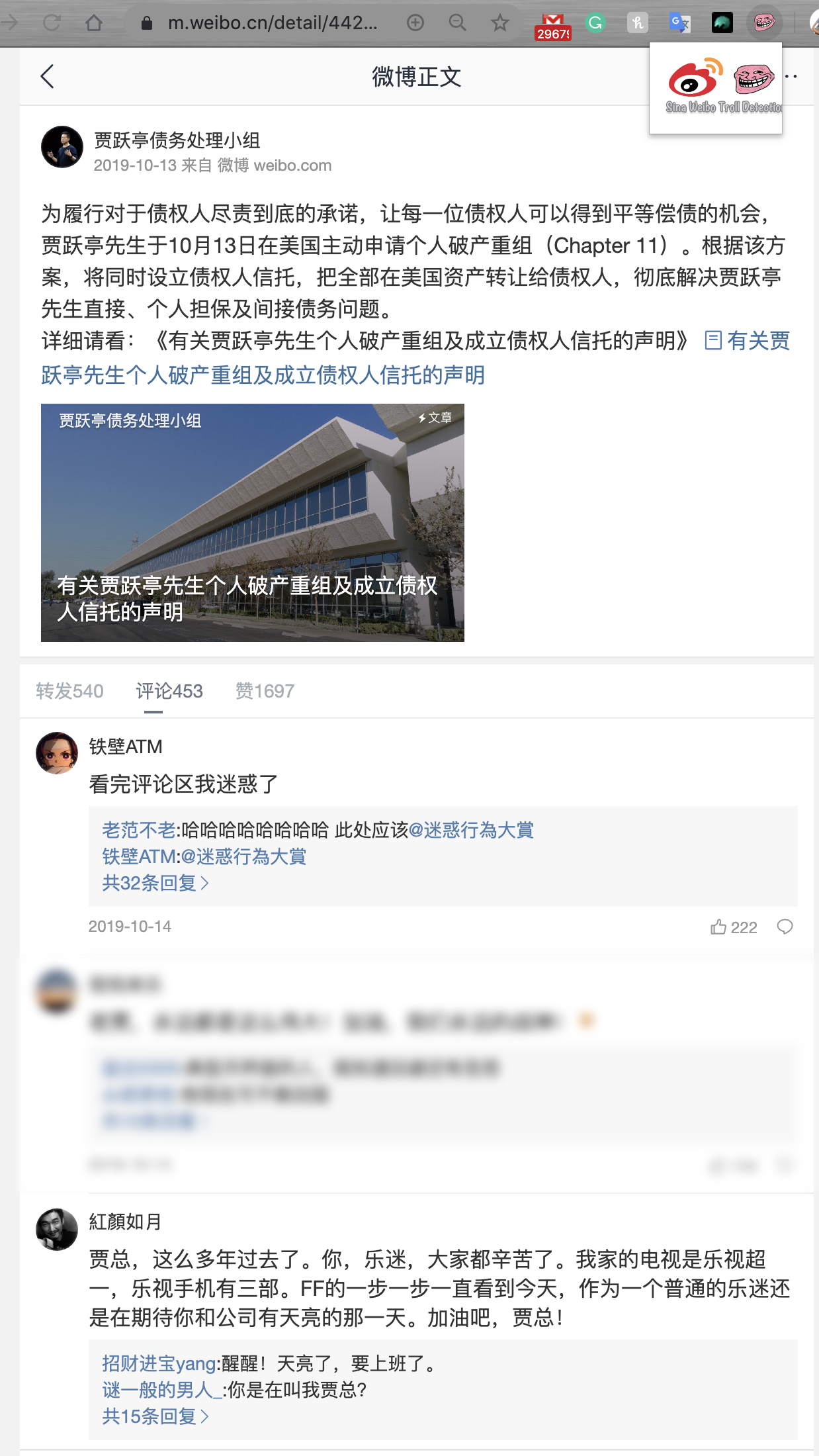Open the article image card
The height and width of the screenshot is (1456, 819).
click(x=253, y=522)
